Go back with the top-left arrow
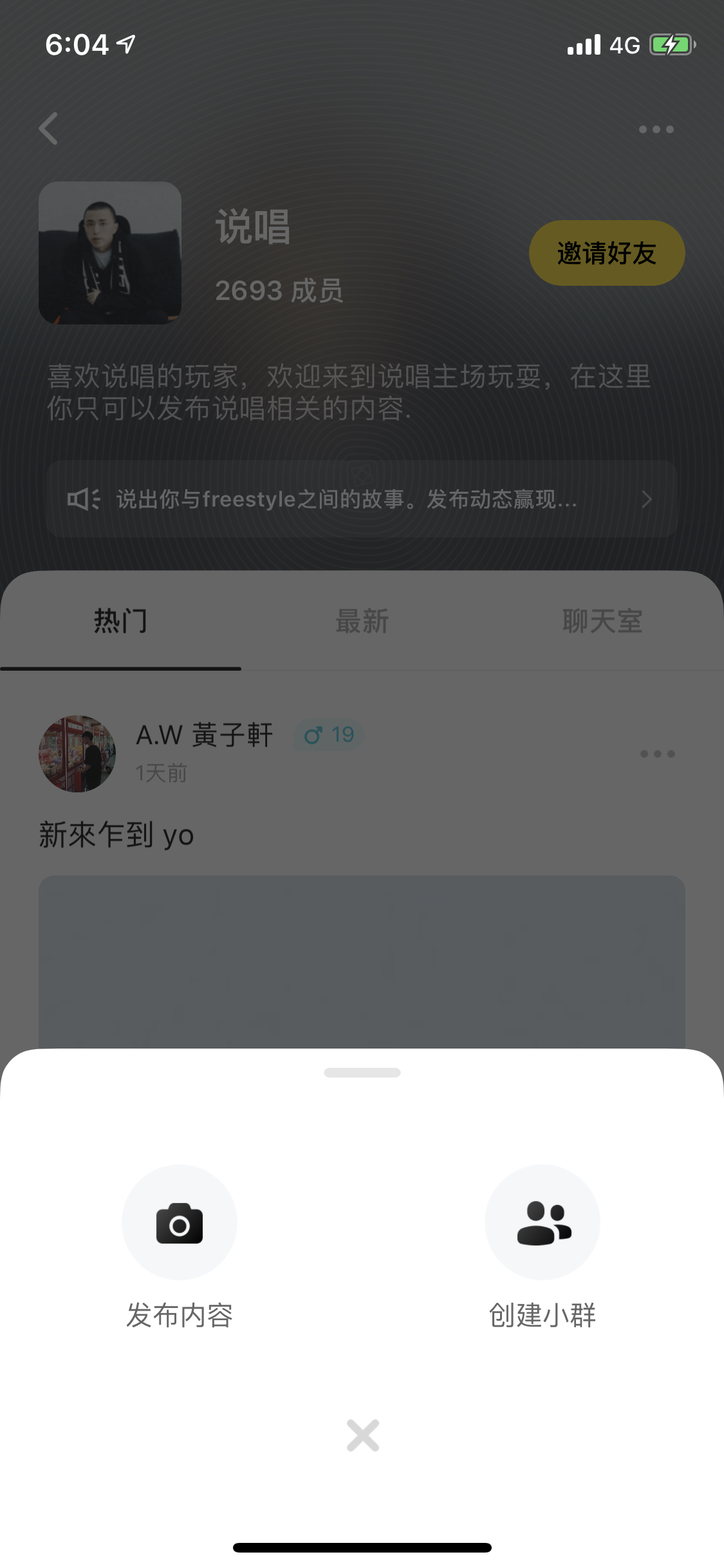This screenshot has height=1568, width=724. coord(49,129)
